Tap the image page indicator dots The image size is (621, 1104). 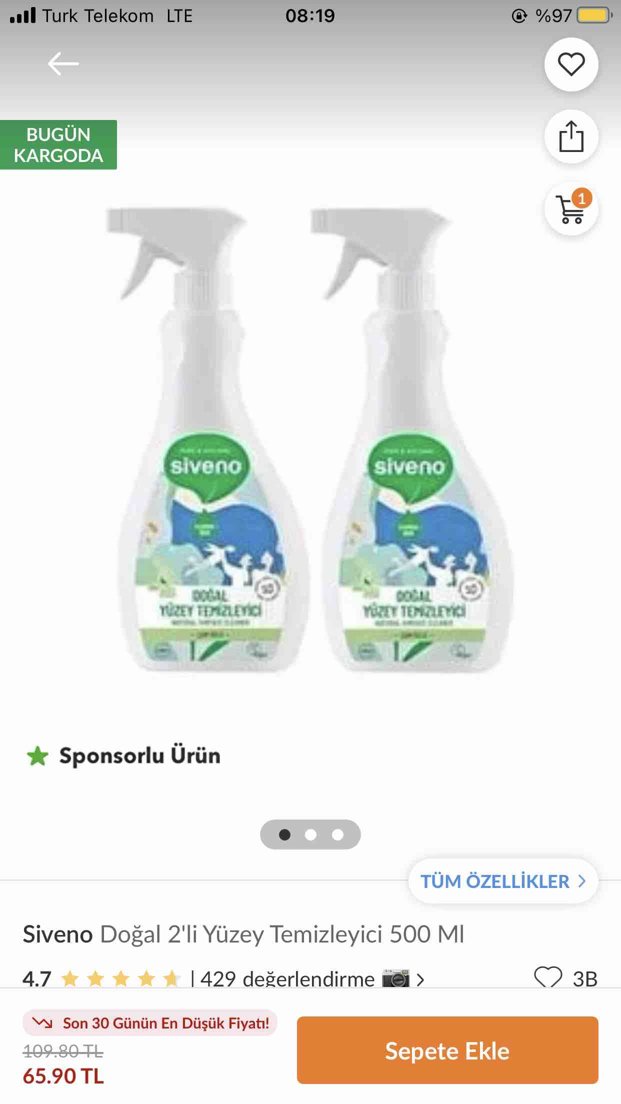coord(310,834)
